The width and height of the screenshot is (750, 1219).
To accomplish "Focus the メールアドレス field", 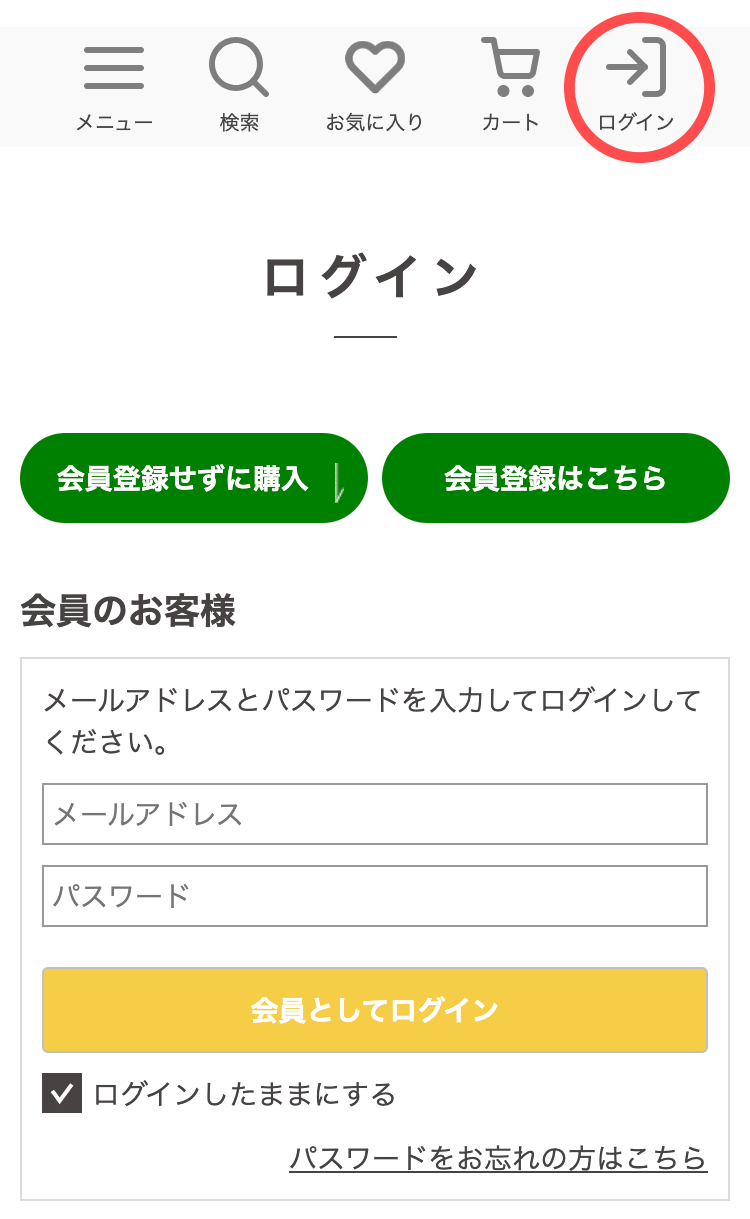I will pyautogui.click(x=375, y=814).
